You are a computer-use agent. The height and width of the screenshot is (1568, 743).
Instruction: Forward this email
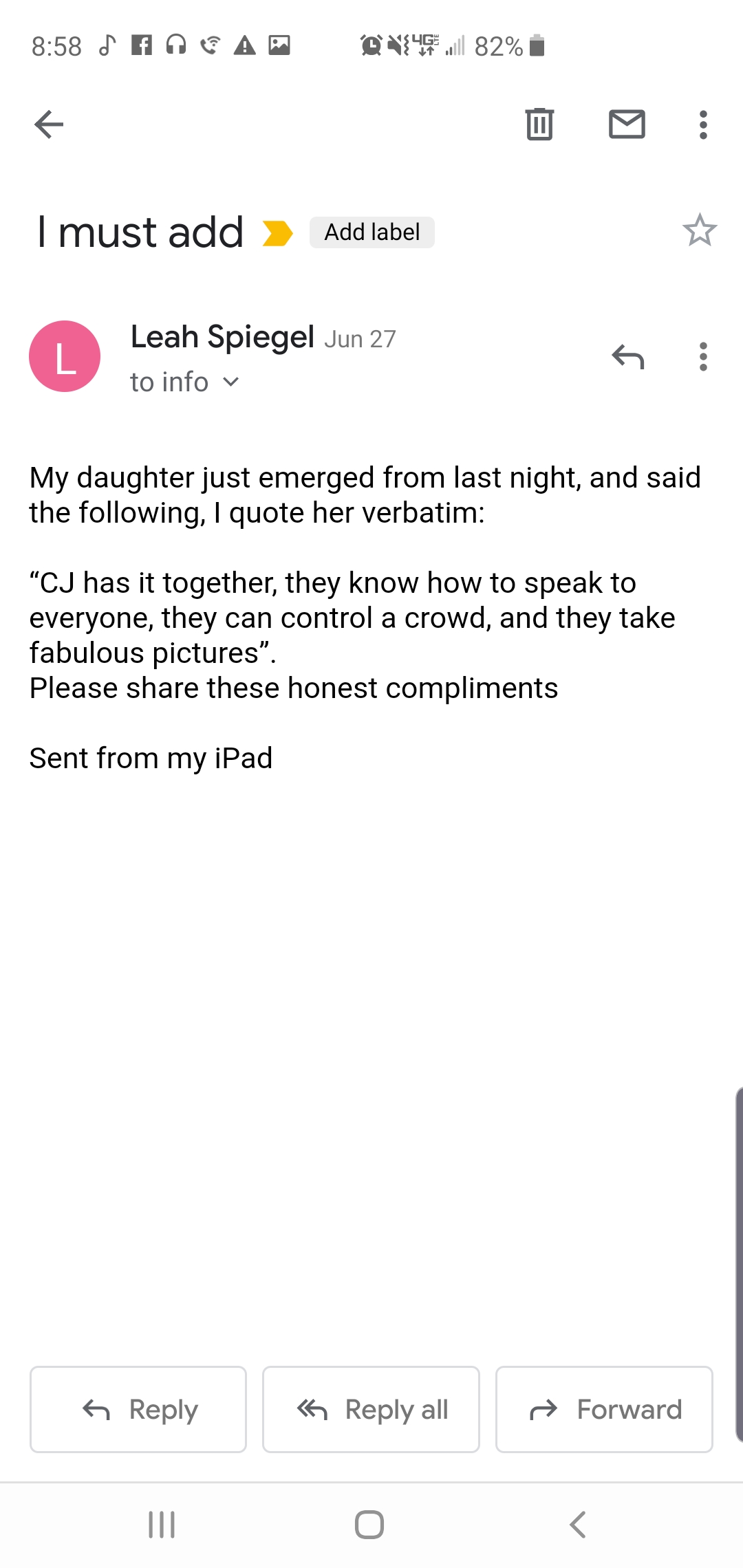[604, 1409]
